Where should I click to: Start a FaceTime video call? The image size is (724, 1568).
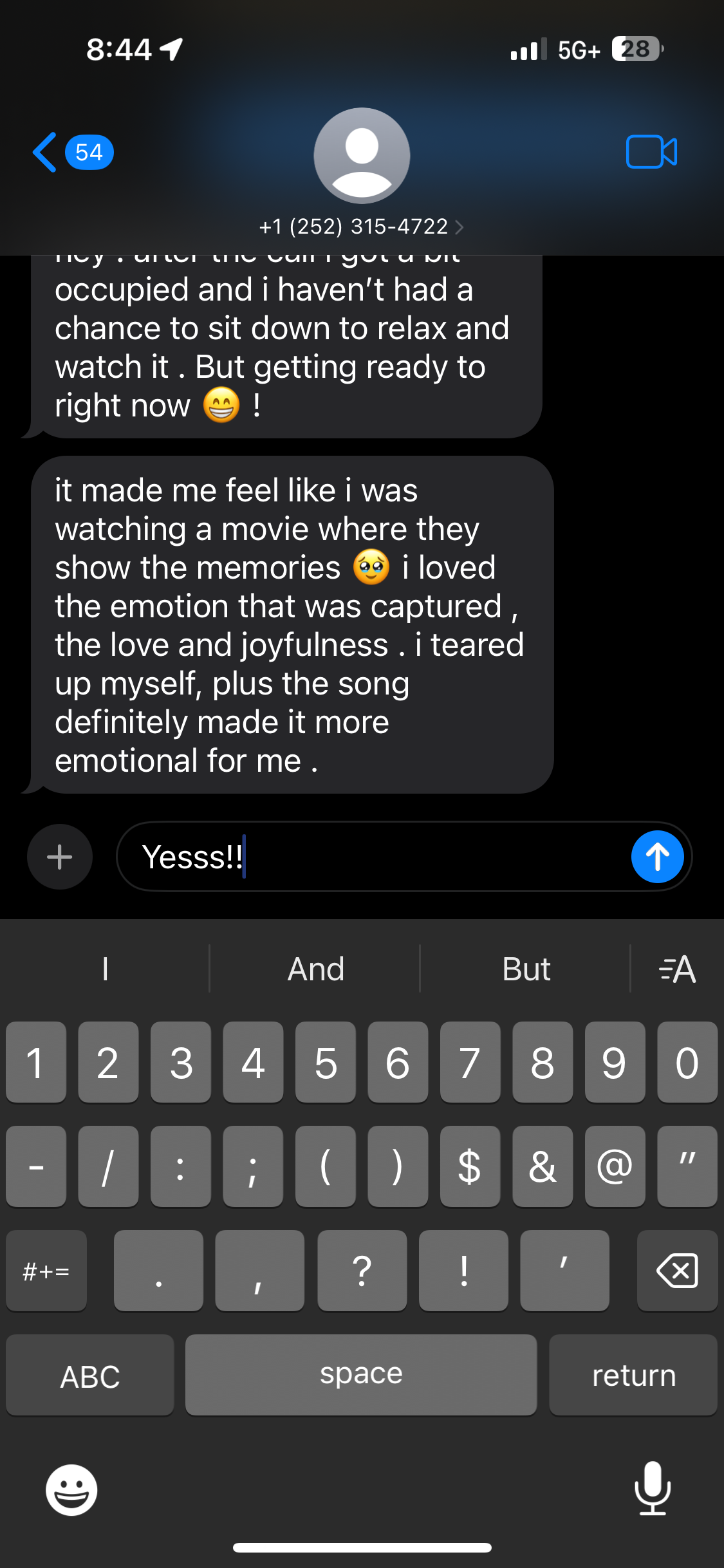[x=652, y=152]
